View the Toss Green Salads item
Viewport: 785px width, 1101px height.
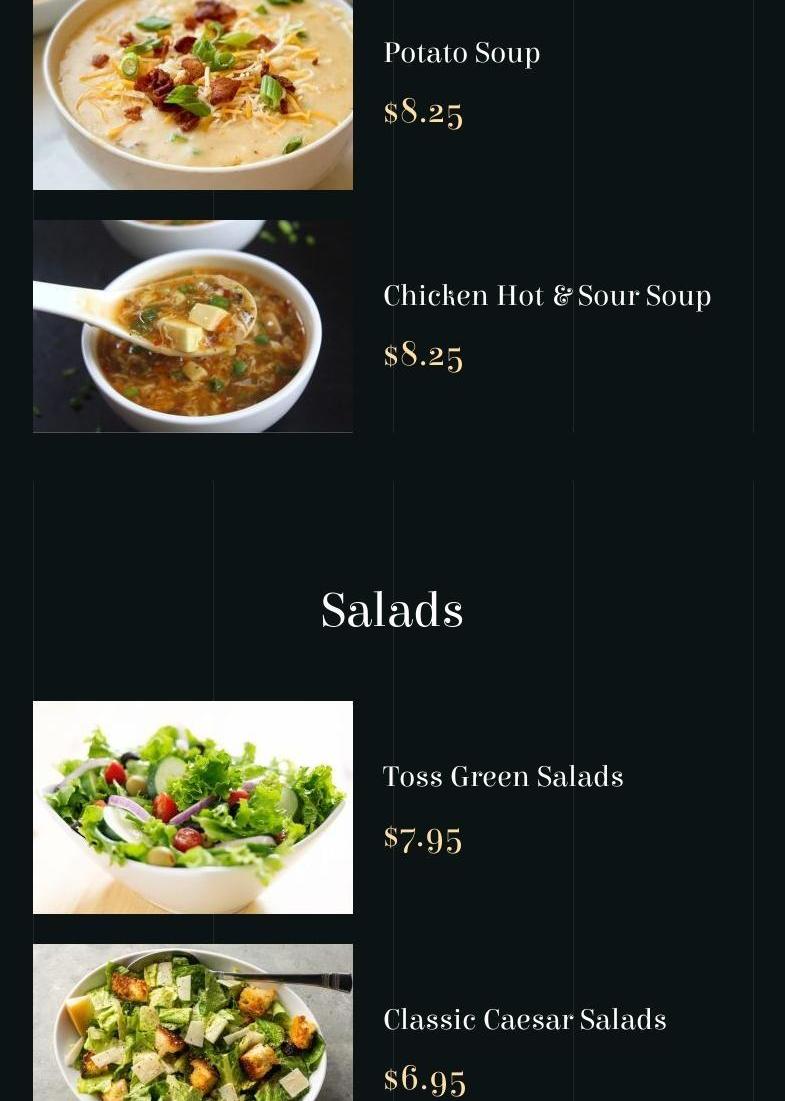(502, 777)
